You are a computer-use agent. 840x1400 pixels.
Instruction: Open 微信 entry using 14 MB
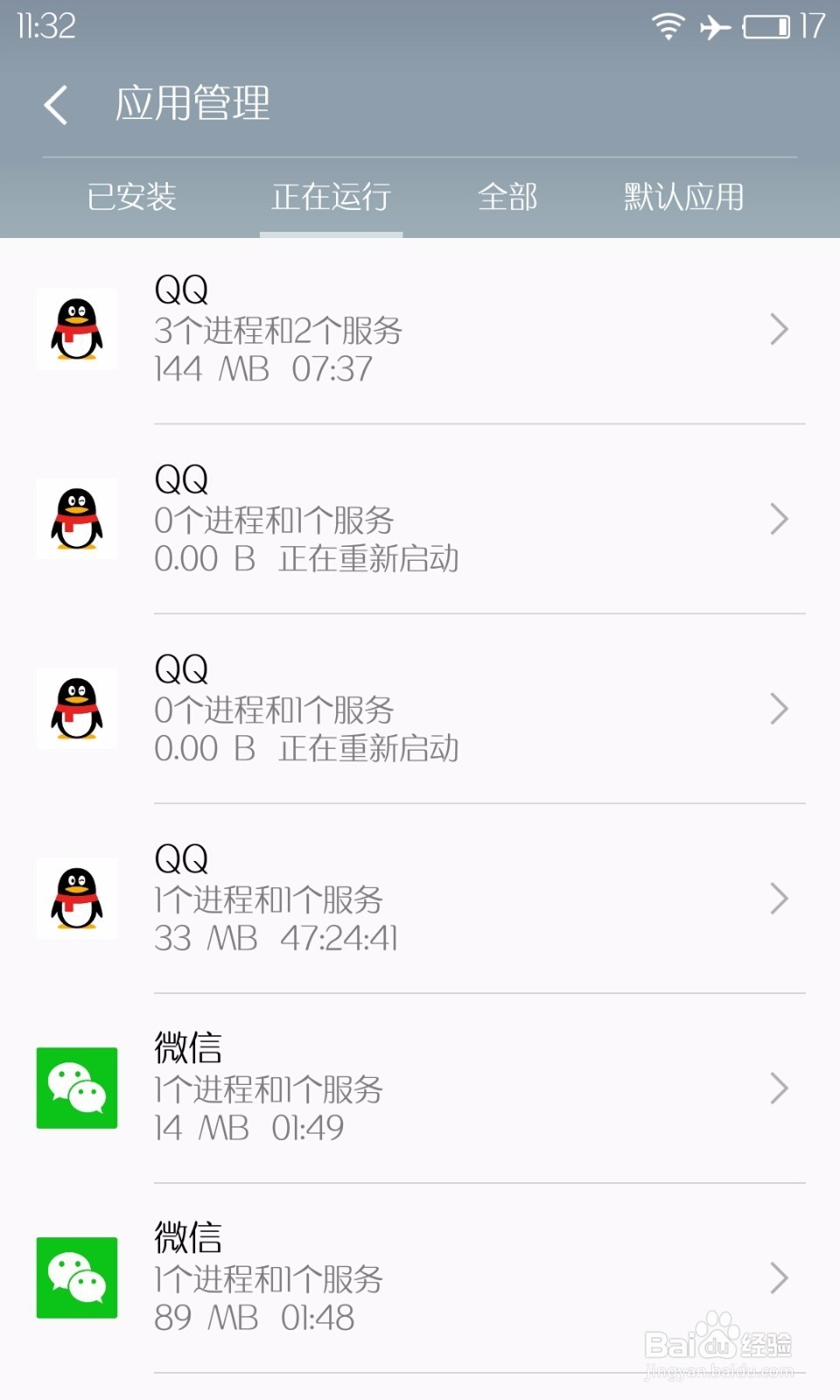pyautogui.click(x=420, y=1088)
